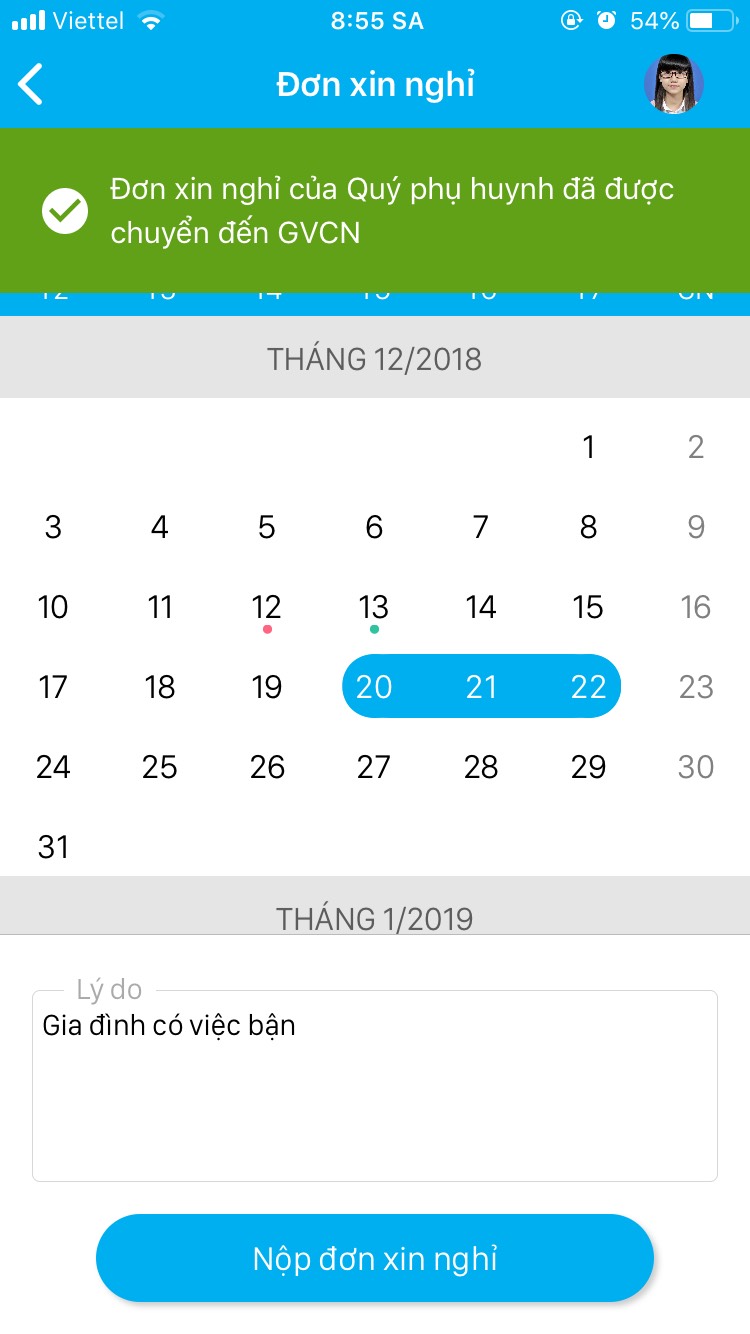Open the student profile avatar
Screen dimensions: 750x1334
673,84
